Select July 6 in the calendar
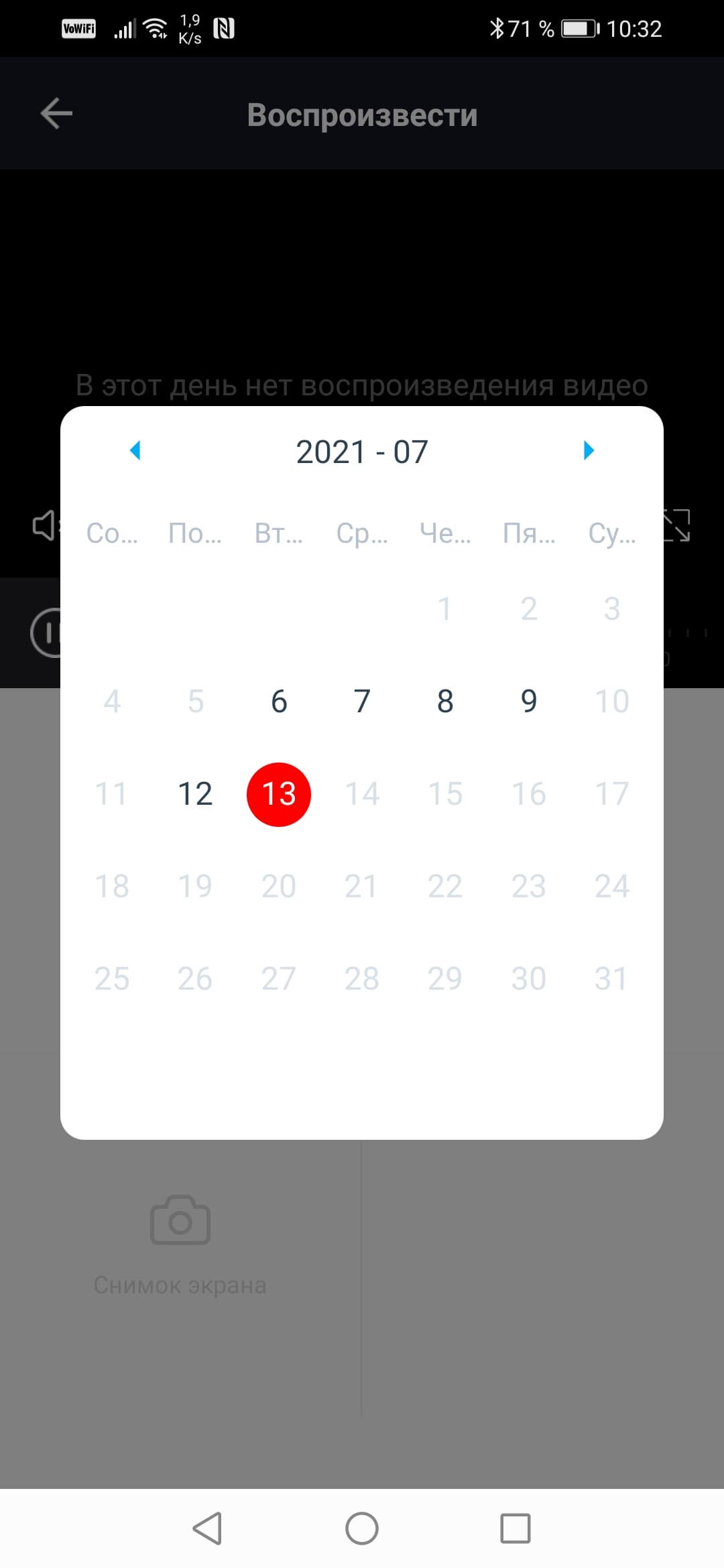This screenshot has height=1568, width=724. coord(279,702)
